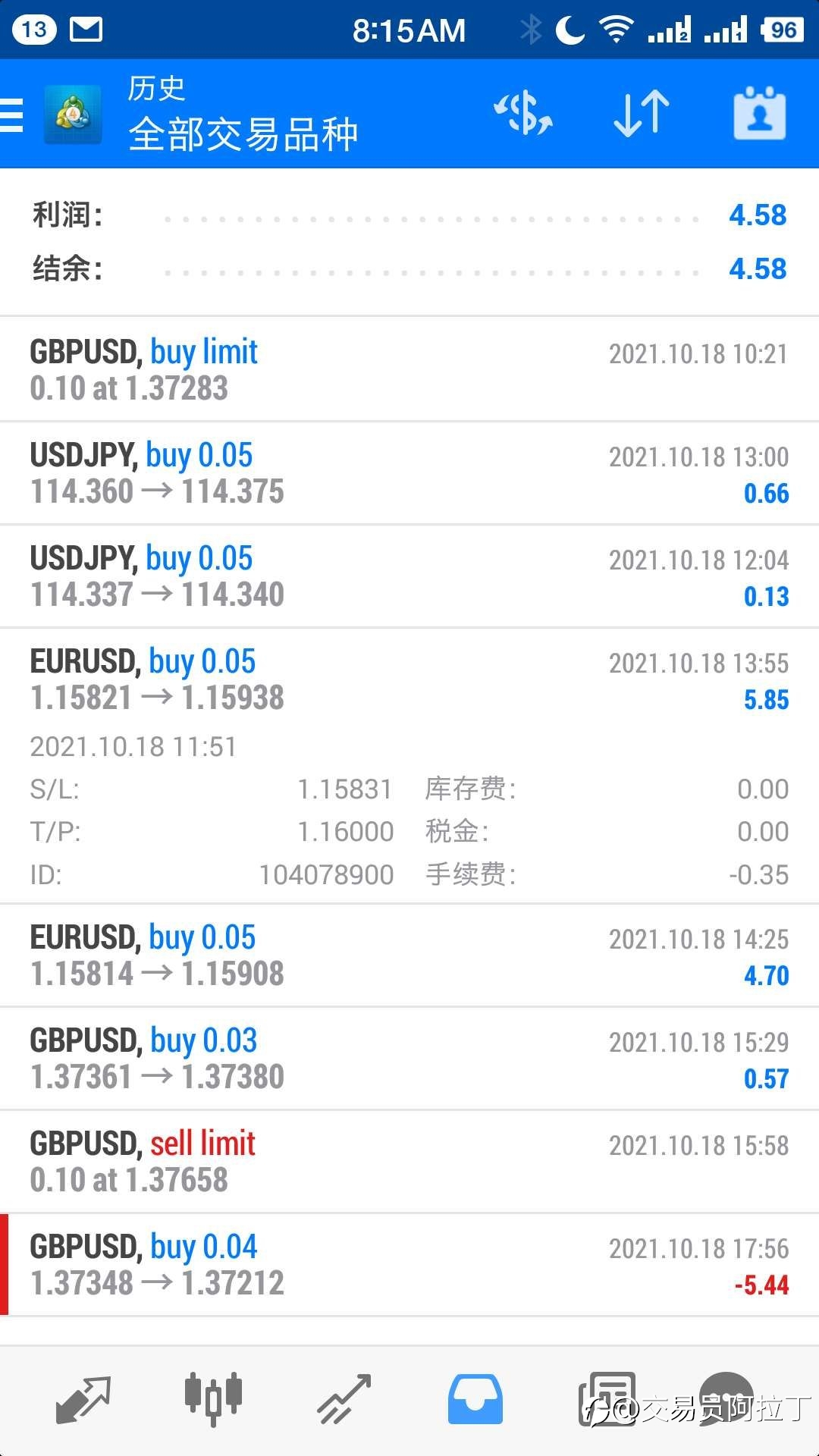This screenshot has height=1456, width=819.
Task: Collapse the EURUSD trade with 5.85 profit
Action: click(409, 766)
